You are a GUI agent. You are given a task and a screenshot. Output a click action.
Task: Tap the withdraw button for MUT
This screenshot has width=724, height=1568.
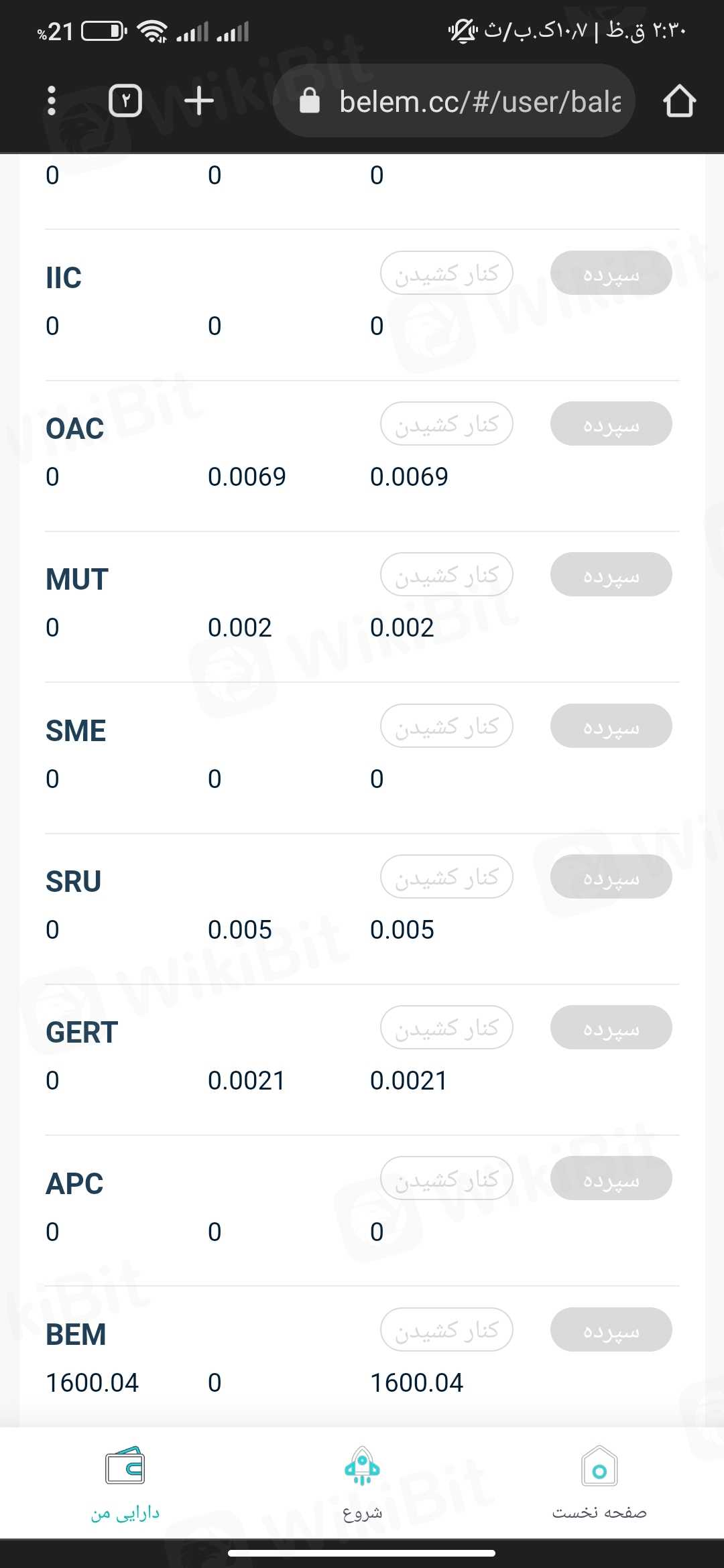pos(446,575)
